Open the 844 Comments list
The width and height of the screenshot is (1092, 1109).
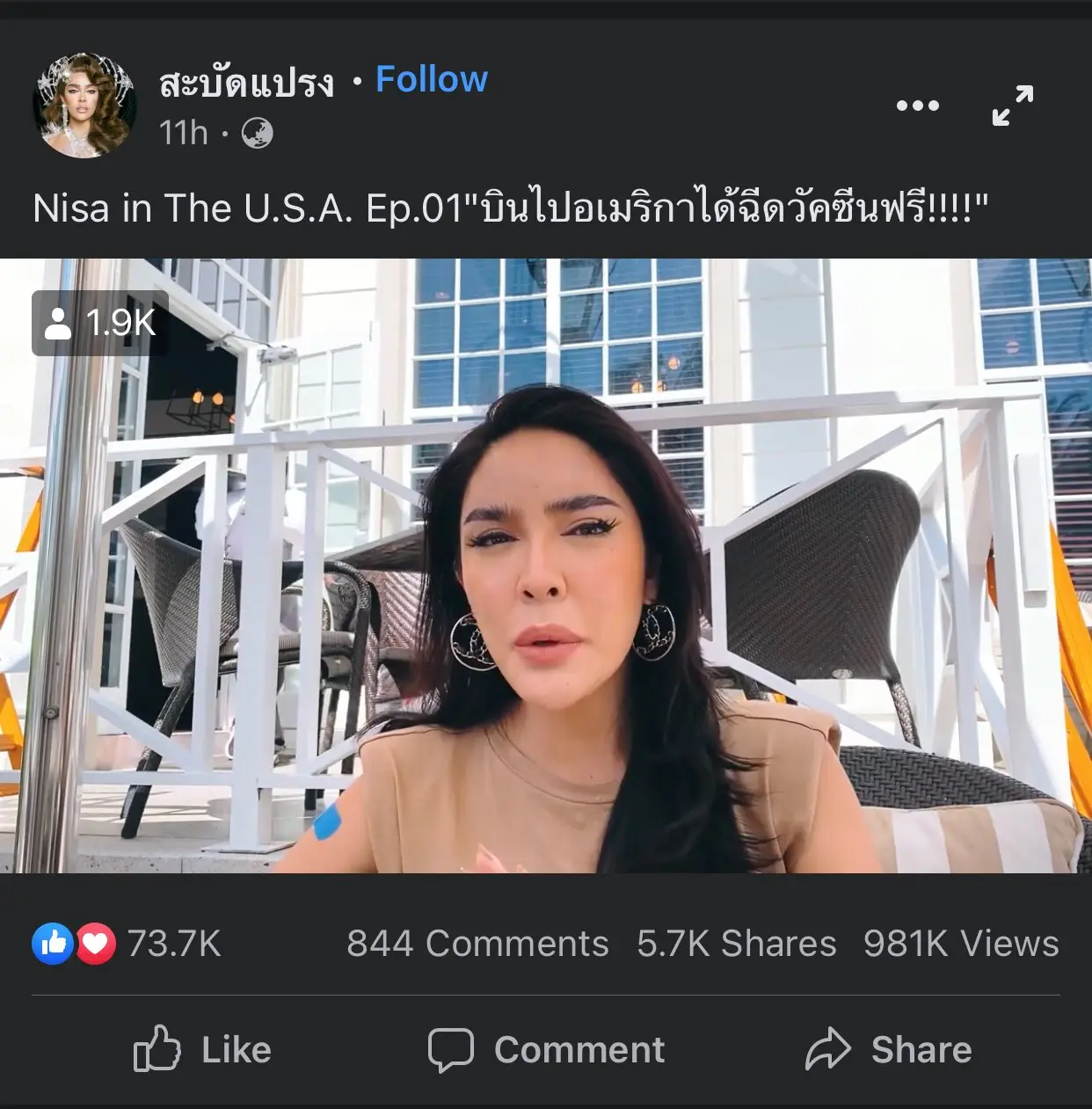tap(477, 944)
